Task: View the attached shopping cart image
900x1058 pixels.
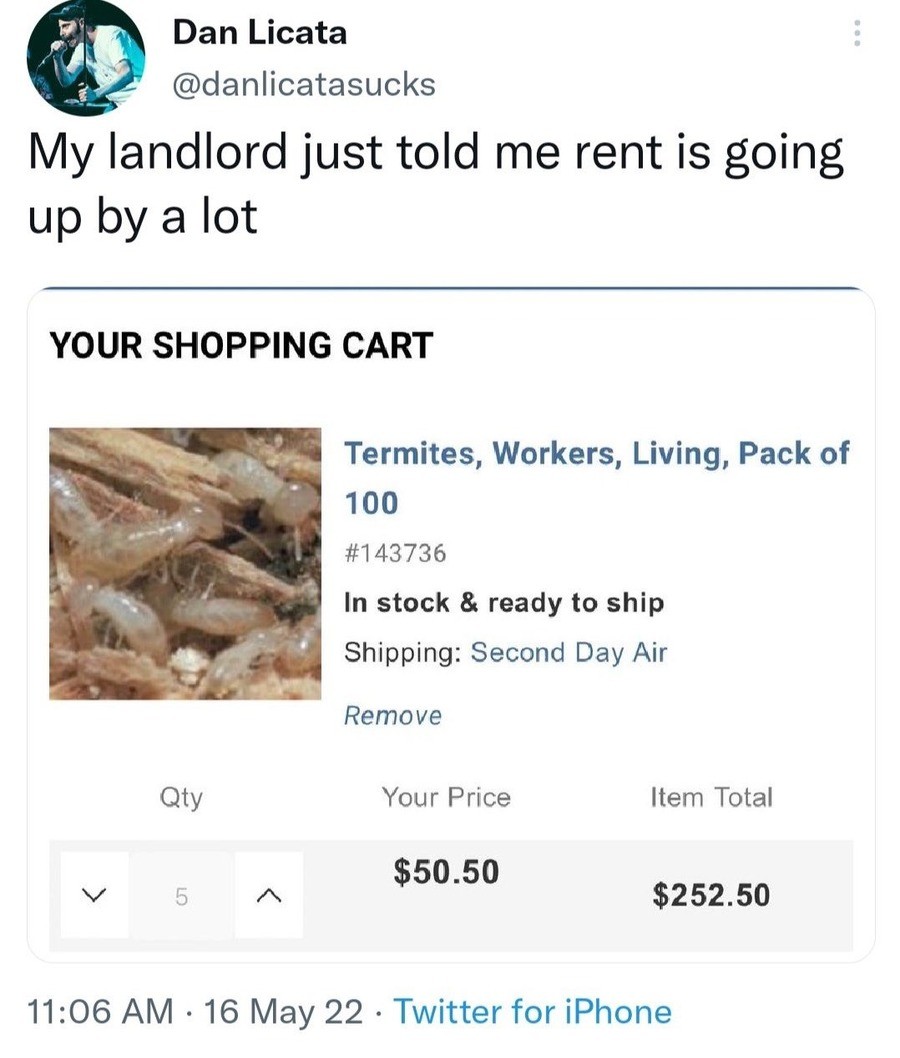Action: click(451, 624)
